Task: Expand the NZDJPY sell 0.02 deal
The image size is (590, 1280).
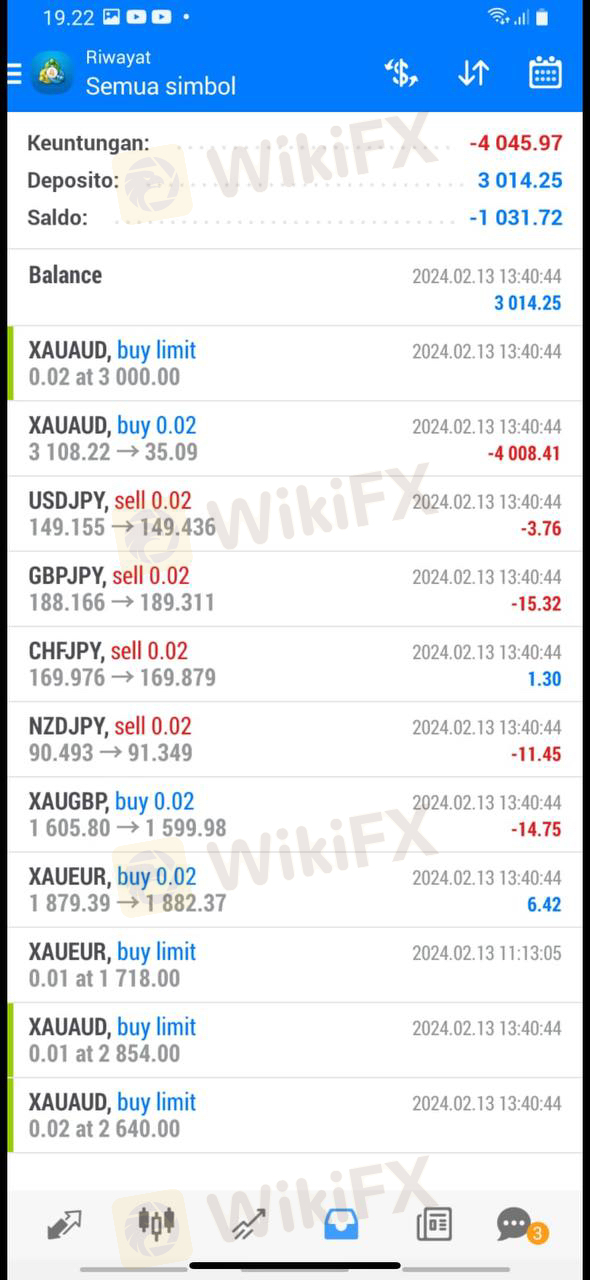Action: click(x=295, y=739)
